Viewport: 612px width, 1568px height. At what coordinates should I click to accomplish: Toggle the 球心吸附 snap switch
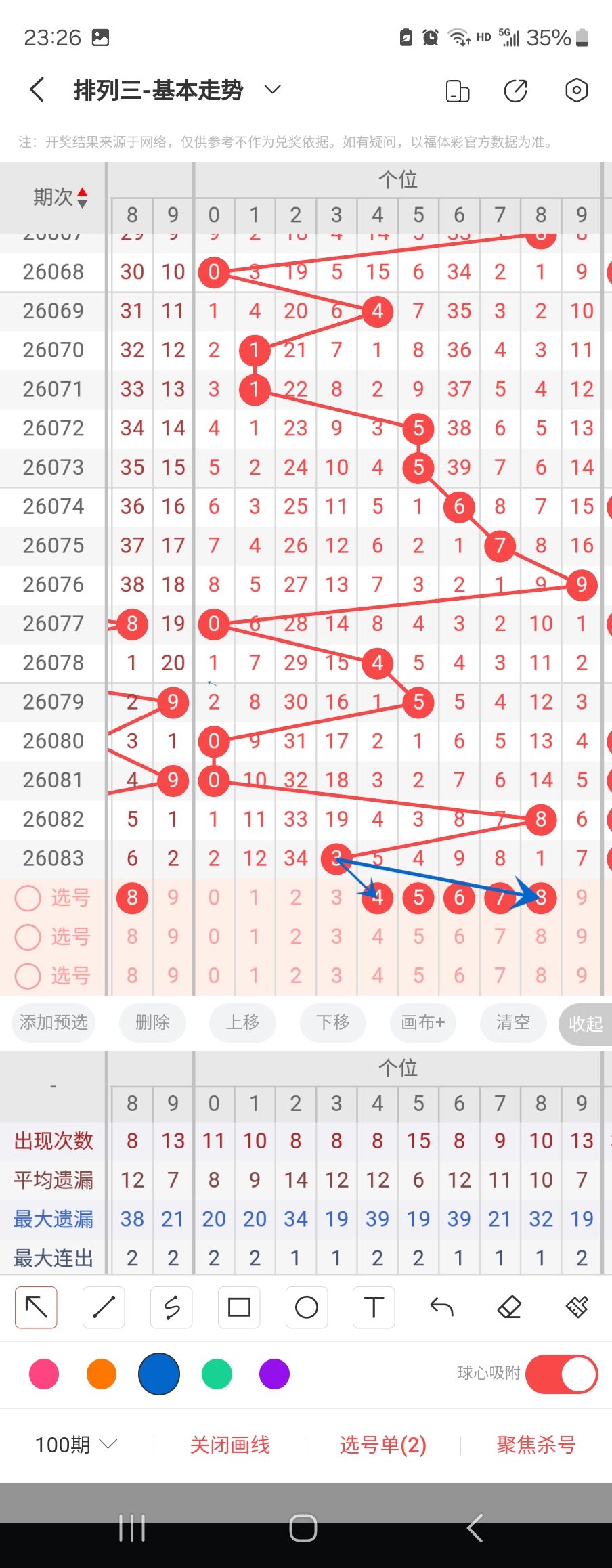[561, 1374]
